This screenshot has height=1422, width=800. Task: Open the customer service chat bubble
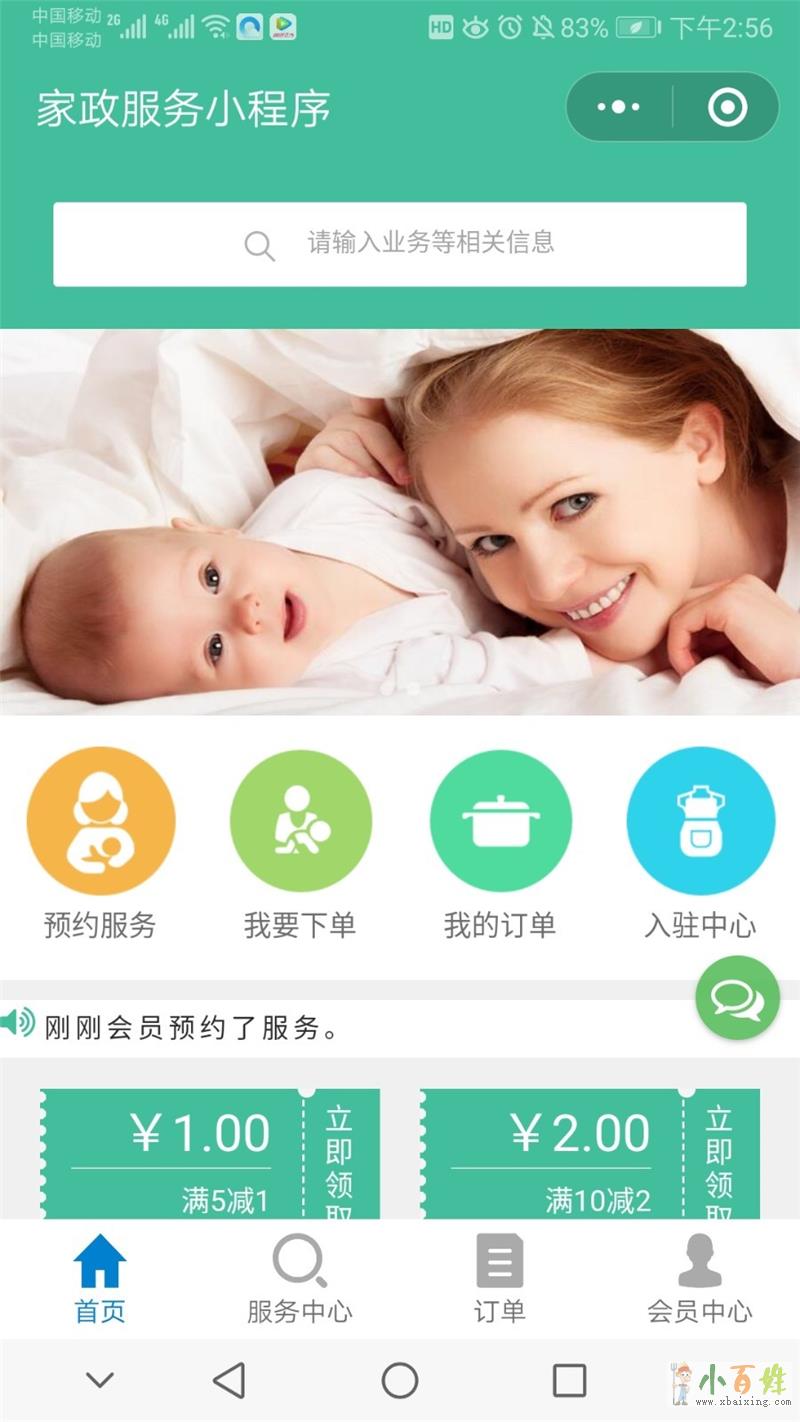coord(738,997)
